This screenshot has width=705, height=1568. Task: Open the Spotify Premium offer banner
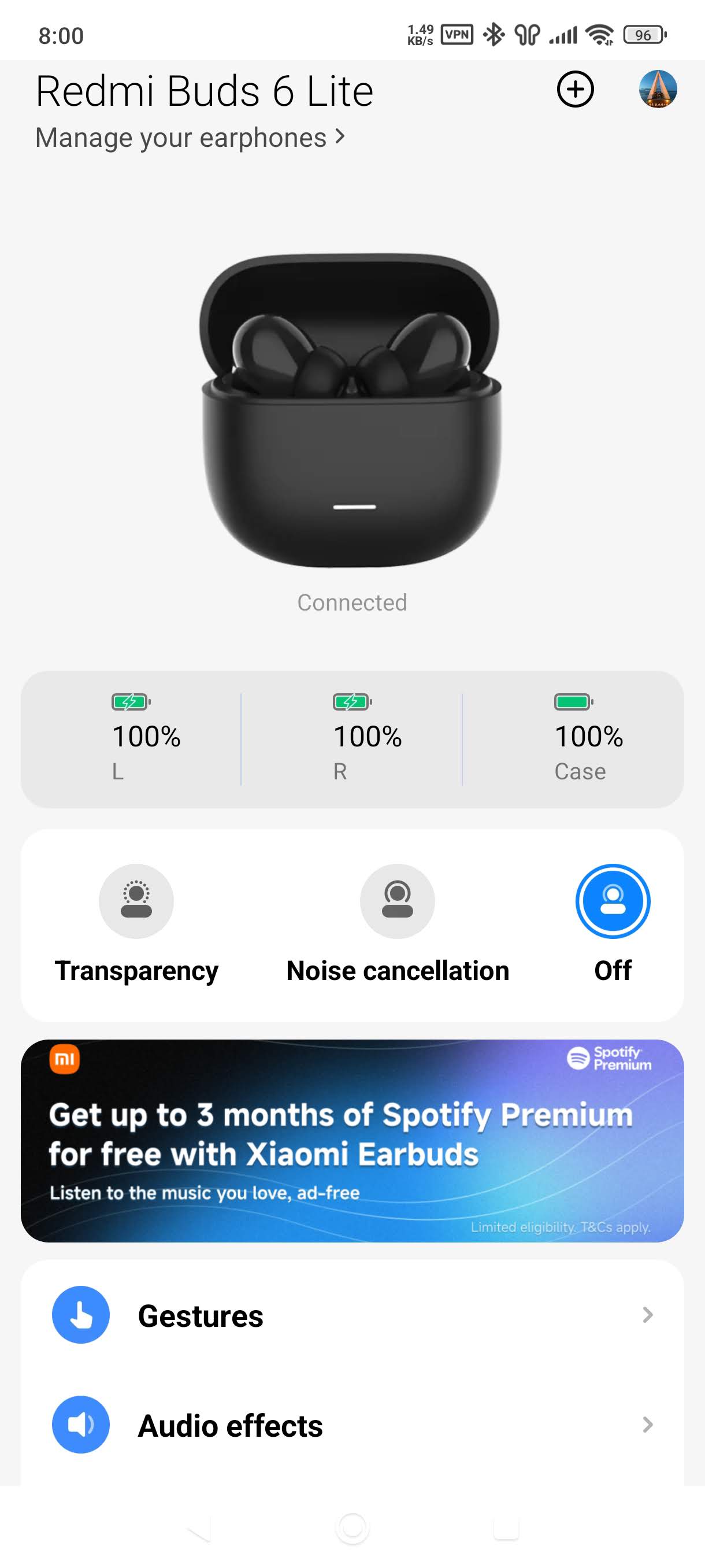352,1141
